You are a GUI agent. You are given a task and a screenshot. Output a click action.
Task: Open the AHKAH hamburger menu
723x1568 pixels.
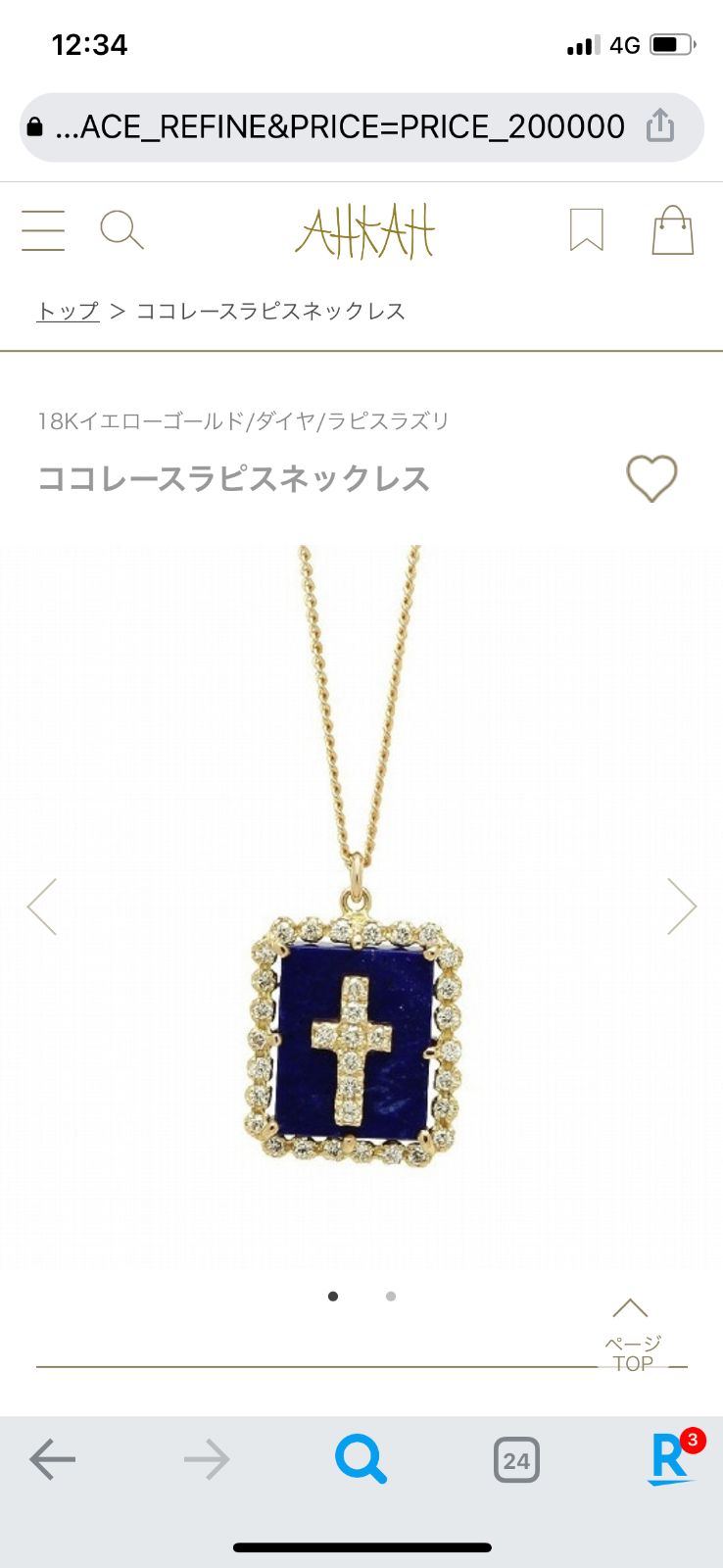(x=42, y=228)
